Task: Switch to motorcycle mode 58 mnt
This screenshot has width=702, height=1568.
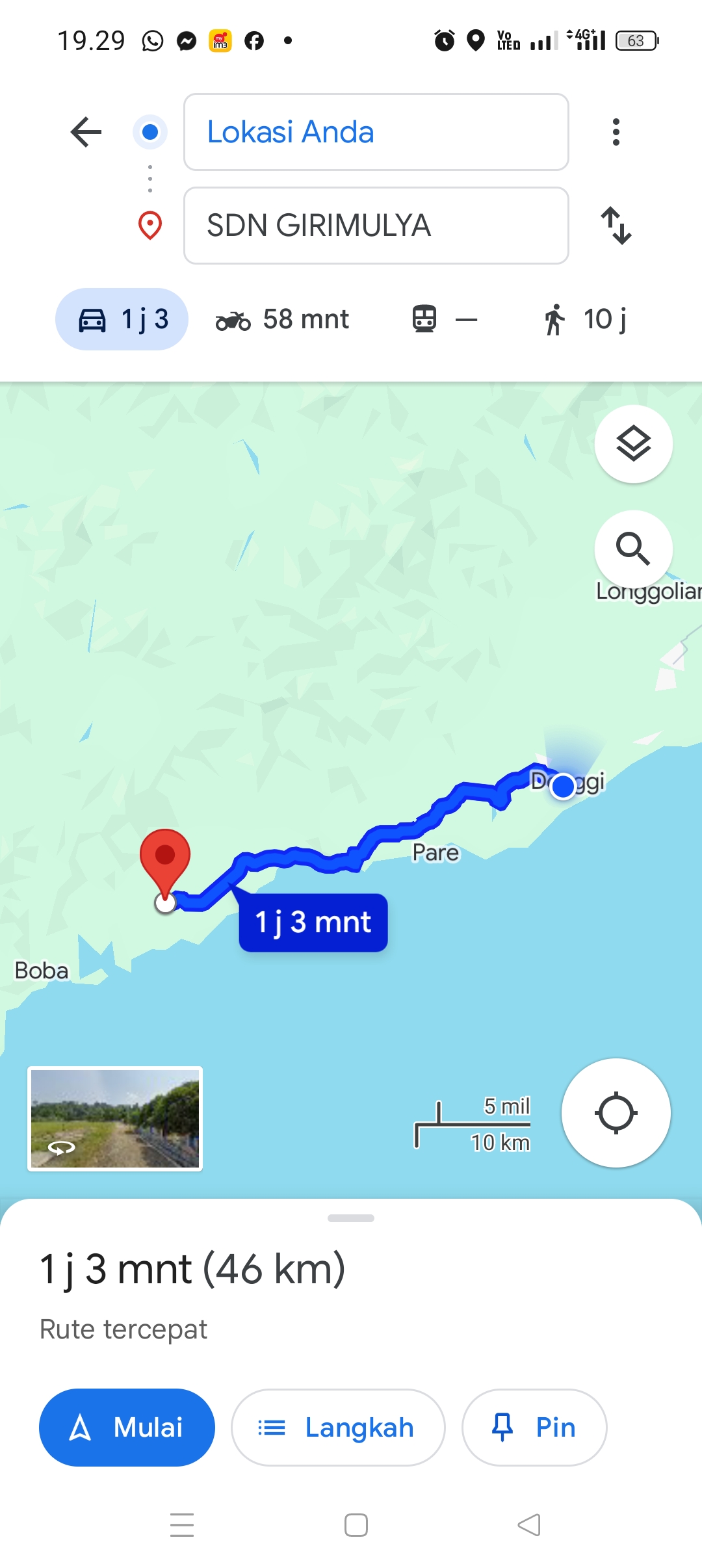Action: pyautogui.click(x=283, y=319)
